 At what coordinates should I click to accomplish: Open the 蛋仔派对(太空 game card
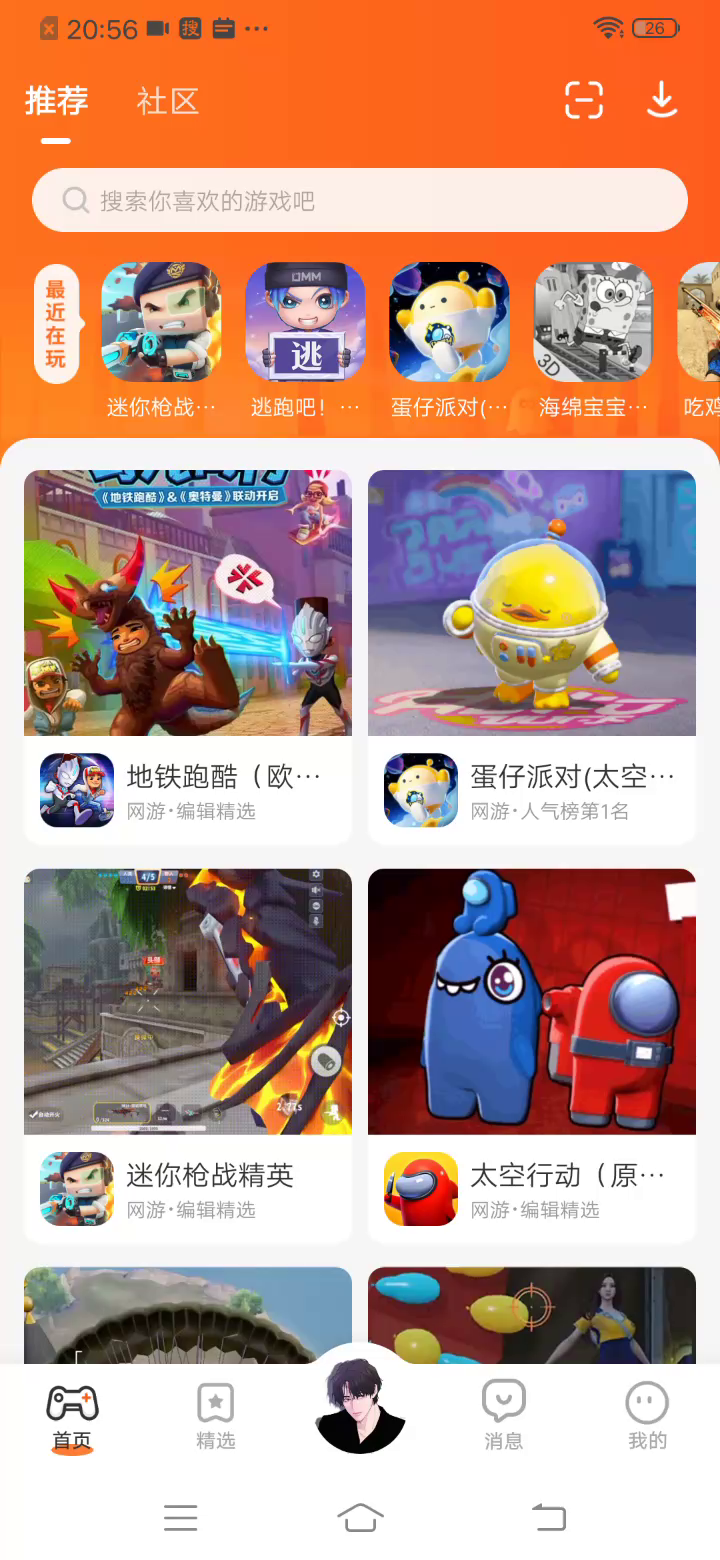pos(532,655)
